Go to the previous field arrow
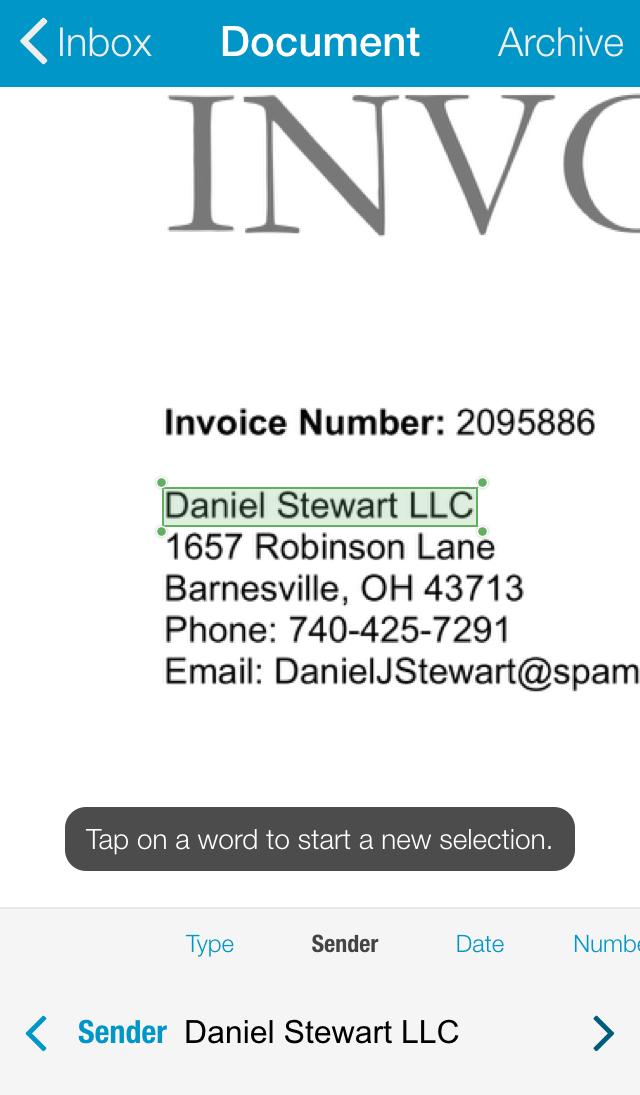The image size is (640, 1095). [37, 1033]
